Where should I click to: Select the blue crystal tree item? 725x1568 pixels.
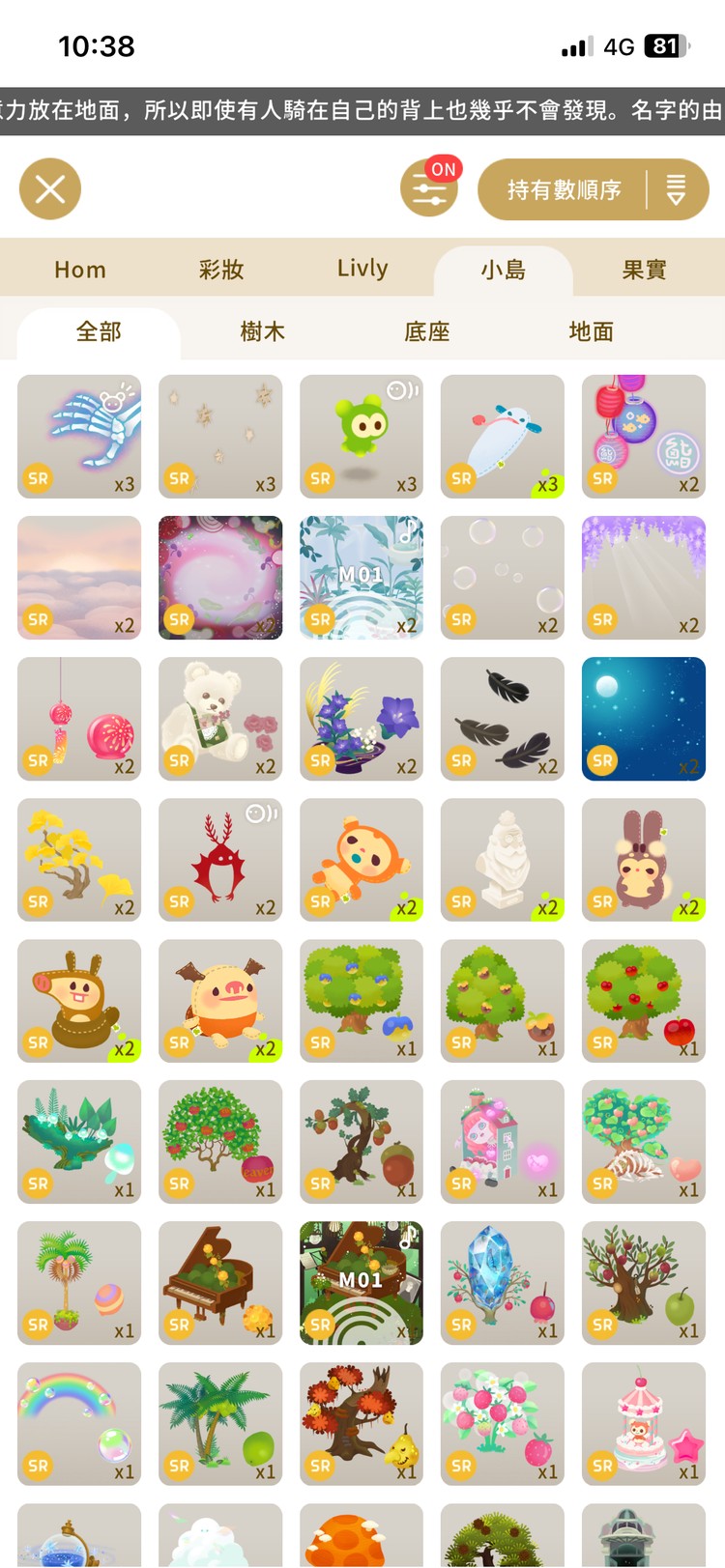click(x=503, y=1283)
